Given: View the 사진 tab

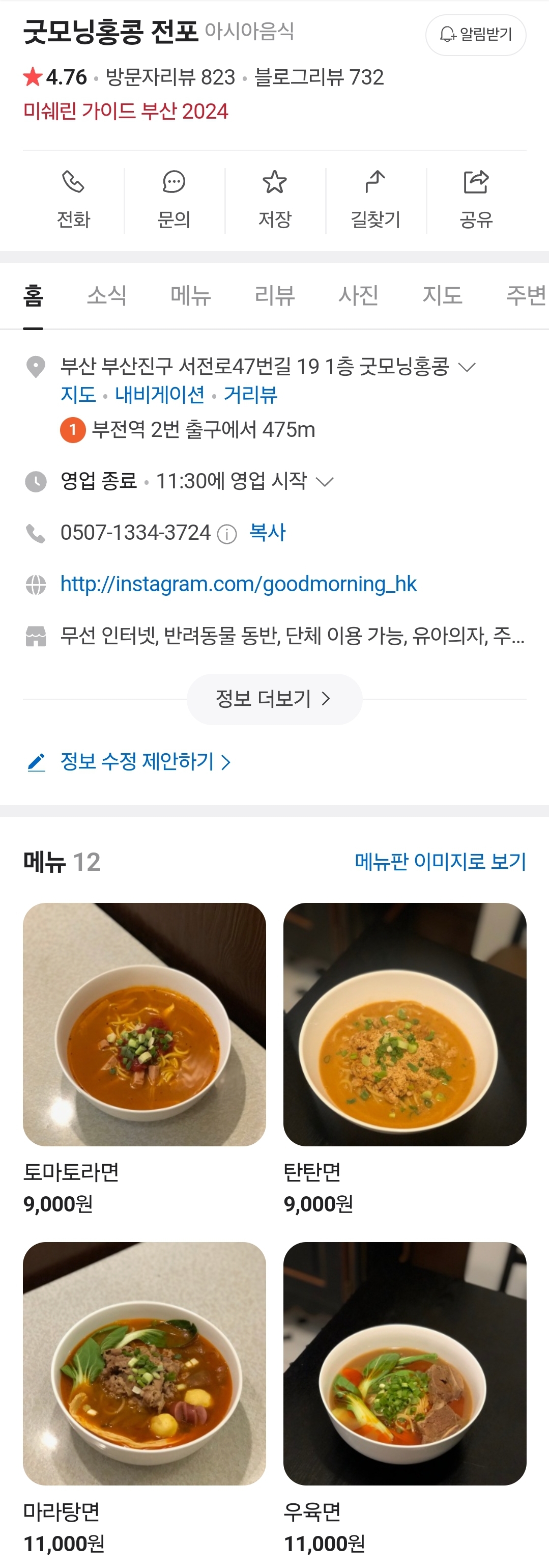Looking at the screenshot, I should (x=358, y=296).
